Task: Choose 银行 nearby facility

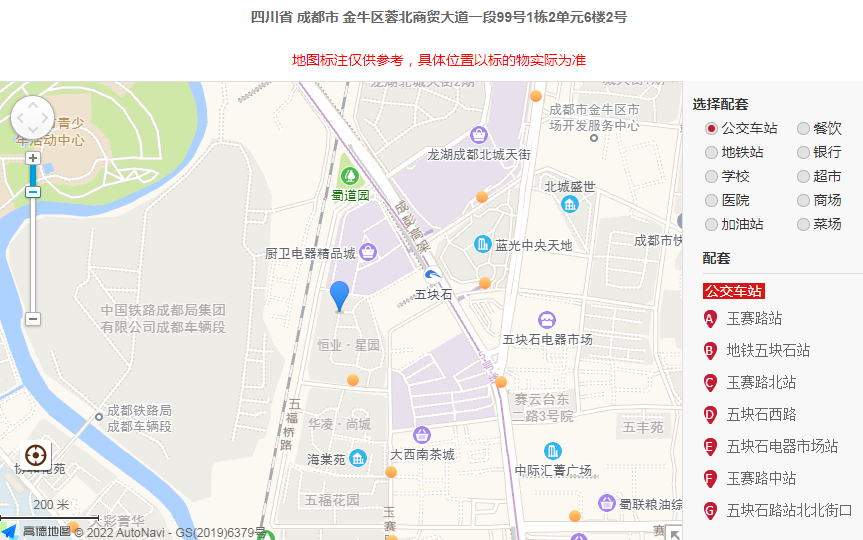Action: coord(804,152)
